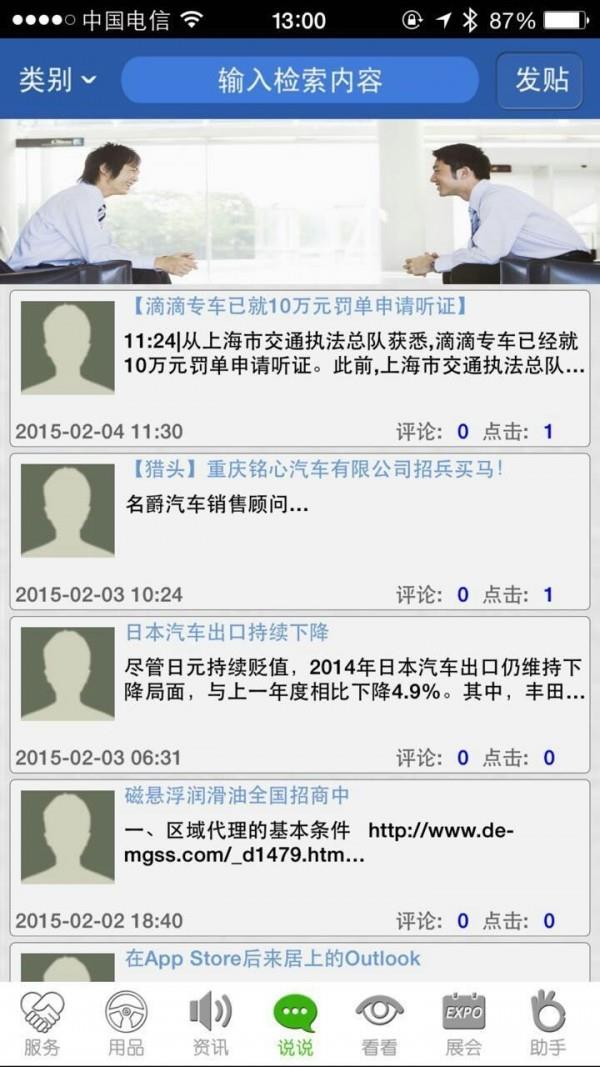
Task: Open the 看看 tab
Action: [x=380, y=1023]
